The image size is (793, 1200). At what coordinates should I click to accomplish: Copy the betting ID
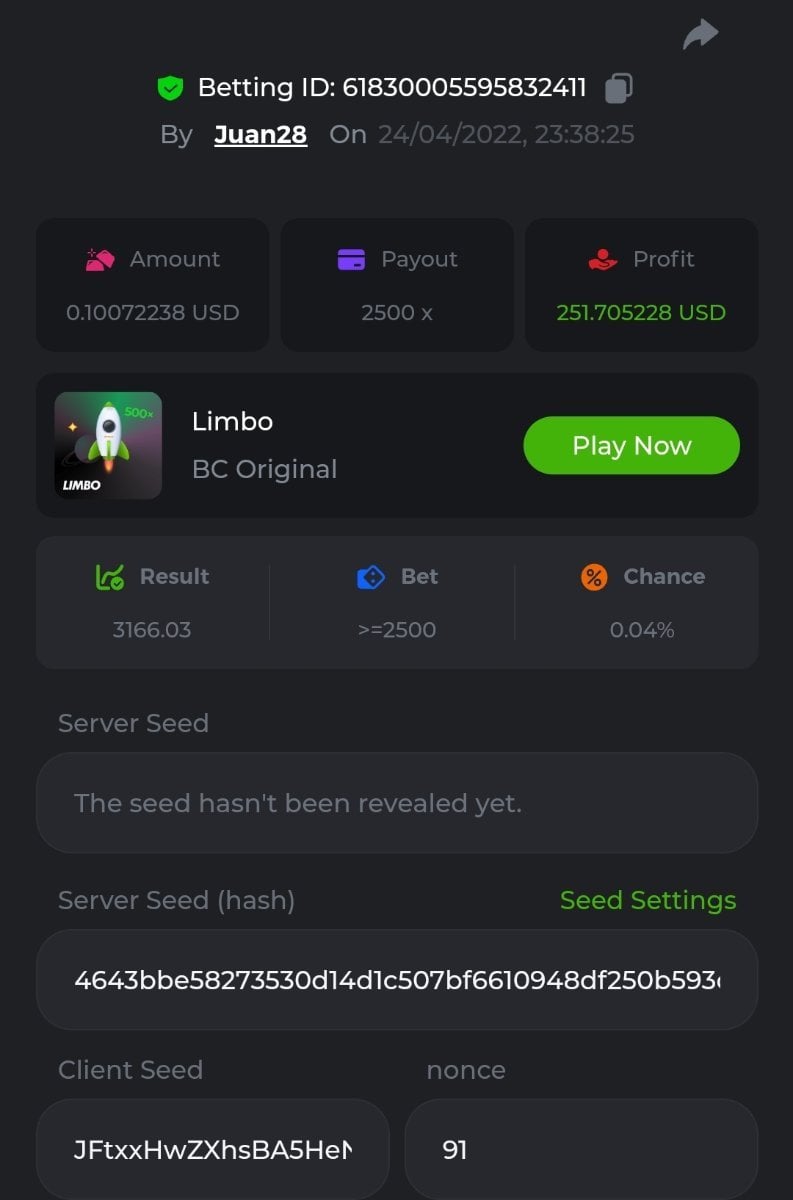[x=618, y=88]
